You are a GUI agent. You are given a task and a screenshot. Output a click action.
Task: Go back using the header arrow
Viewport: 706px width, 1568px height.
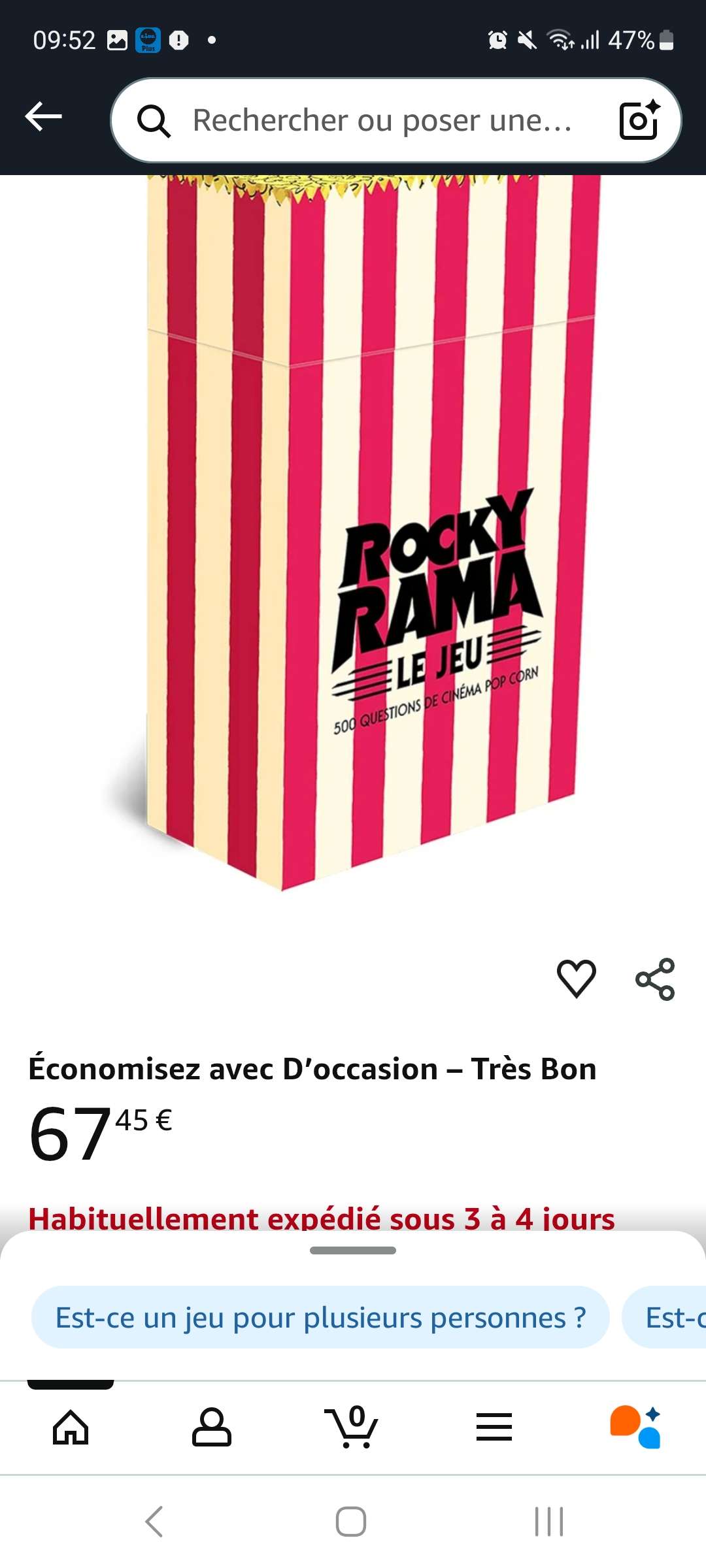click(x=43, y=118)
